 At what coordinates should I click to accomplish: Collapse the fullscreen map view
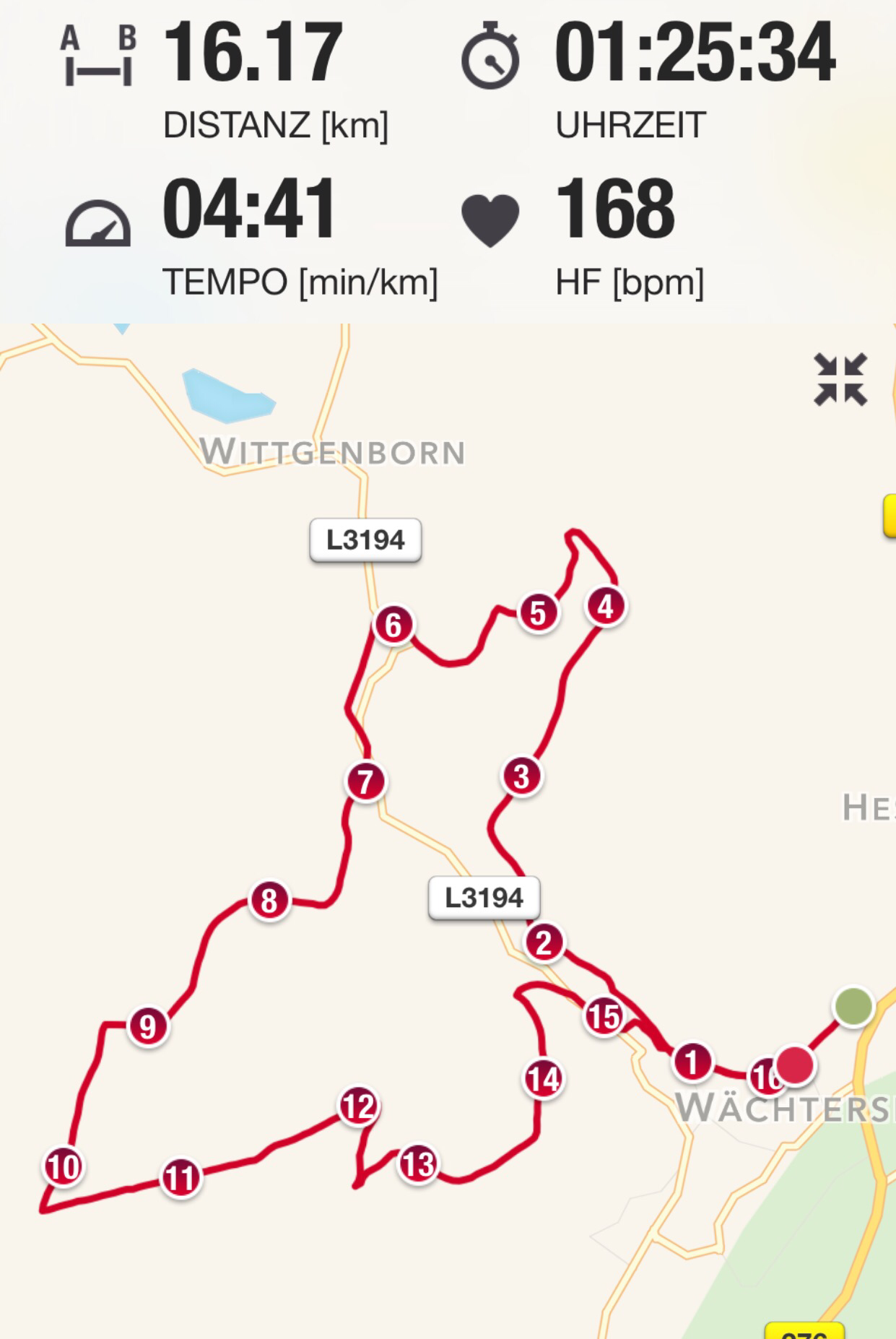coord(840,379)
